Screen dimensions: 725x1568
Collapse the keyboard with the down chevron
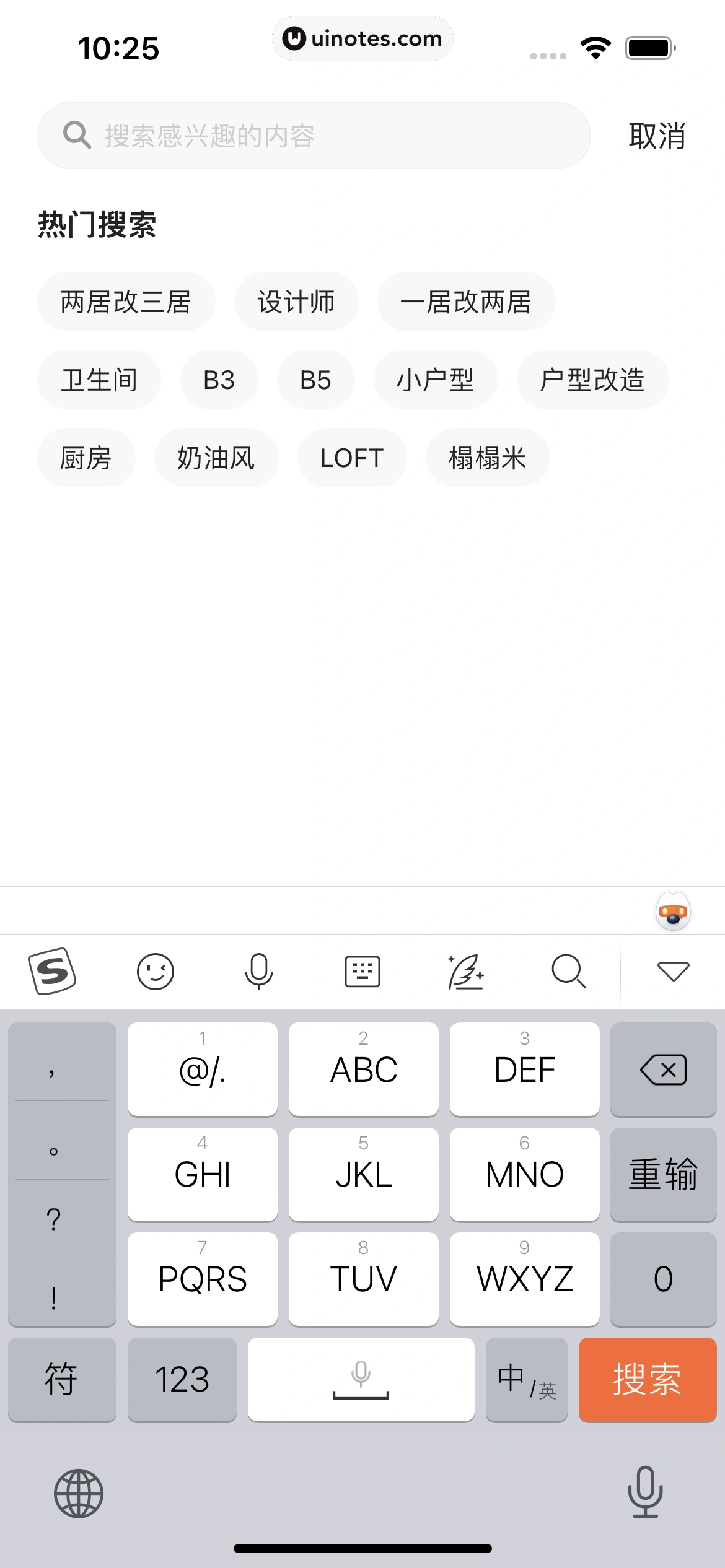(672, 970)
